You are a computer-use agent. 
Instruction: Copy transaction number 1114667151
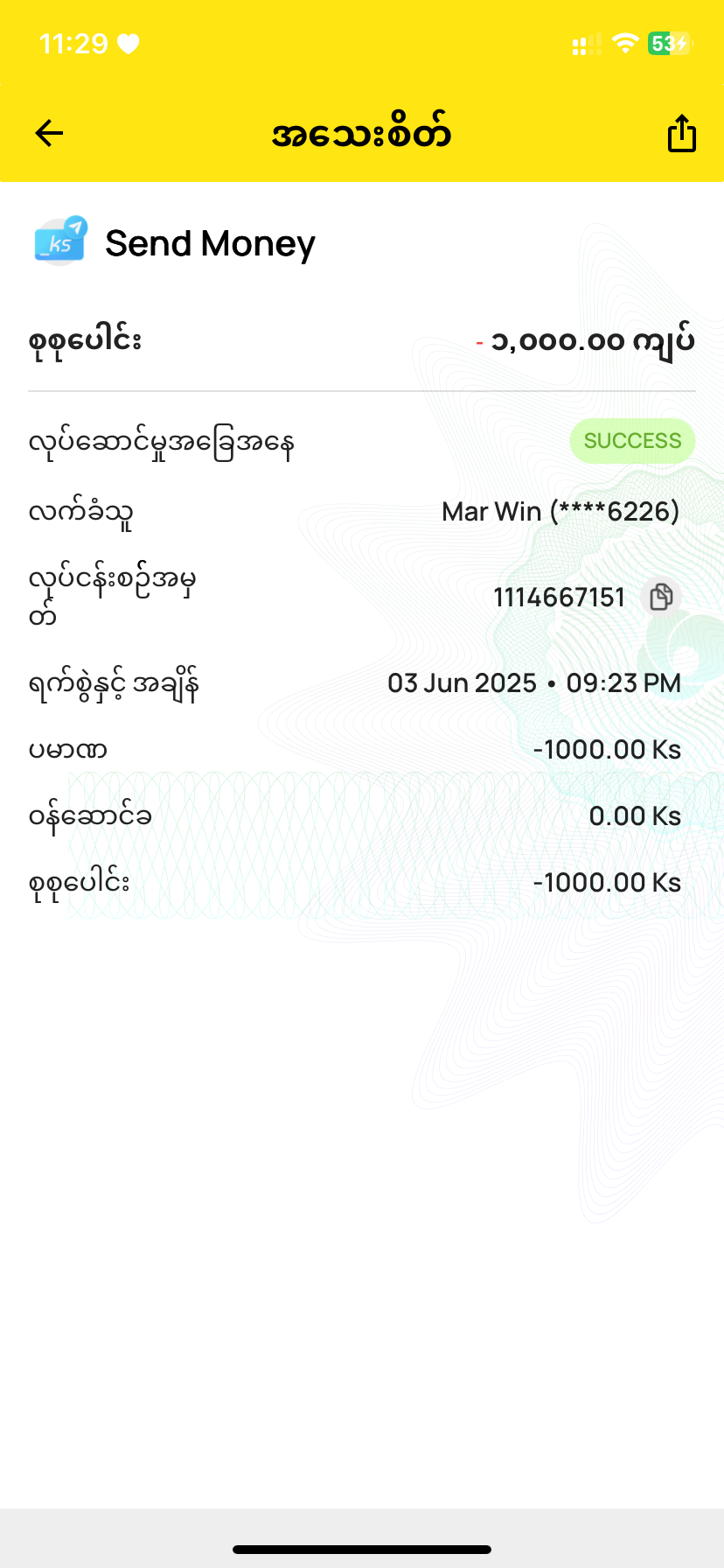[661, 597]
